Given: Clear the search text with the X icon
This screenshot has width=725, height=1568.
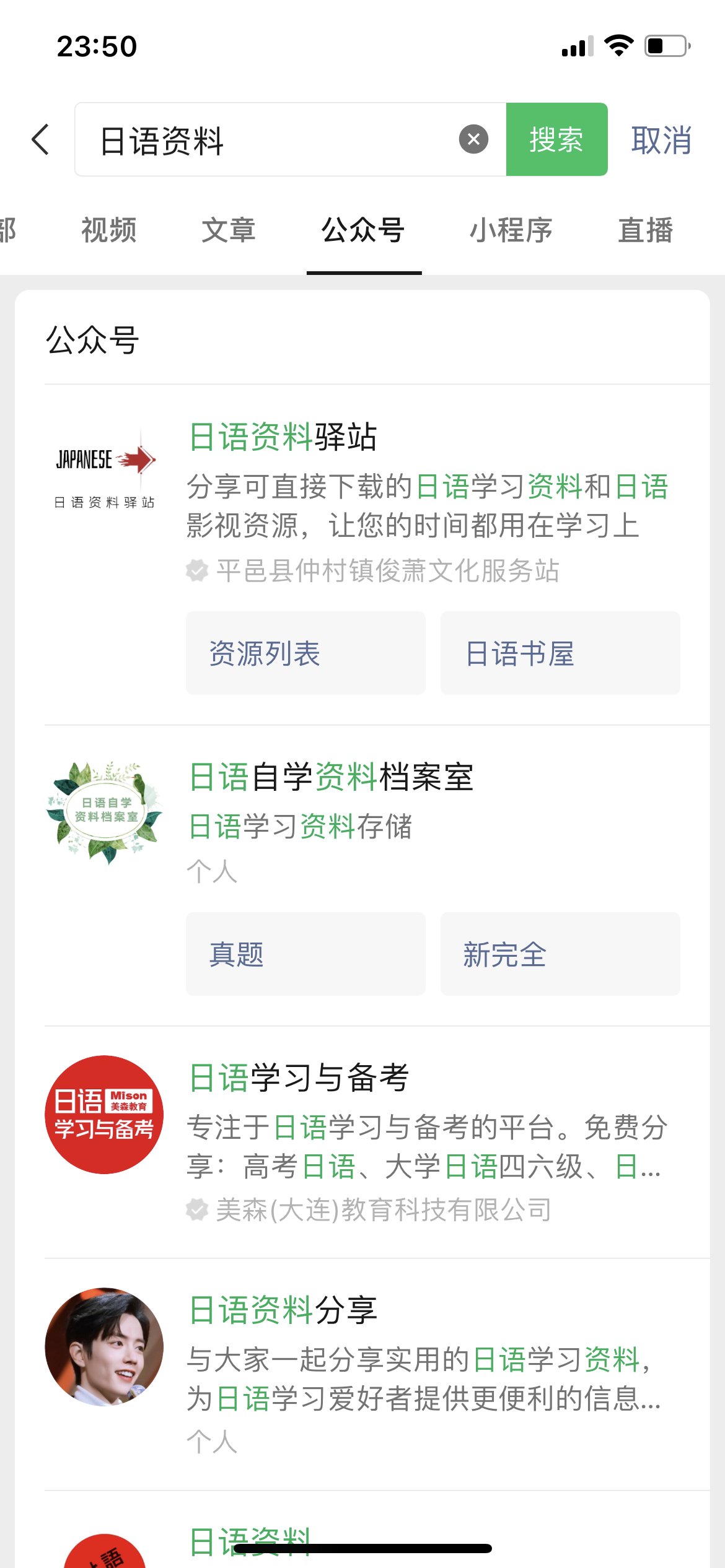Looking at the screenshot, I should click(473, 137).
